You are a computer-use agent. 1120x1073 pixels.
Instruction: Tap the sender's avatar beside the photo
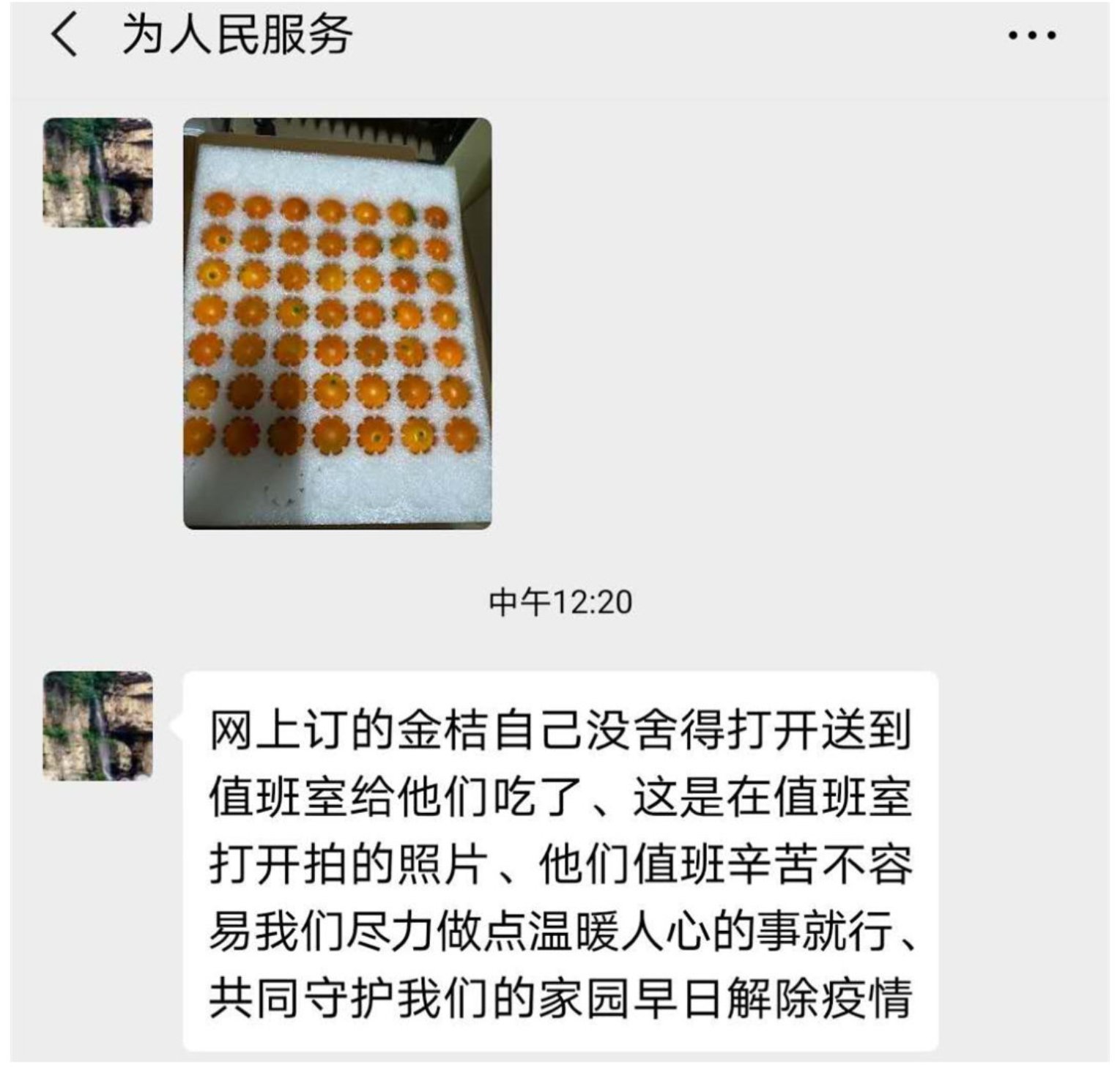[x=98, y=173]
